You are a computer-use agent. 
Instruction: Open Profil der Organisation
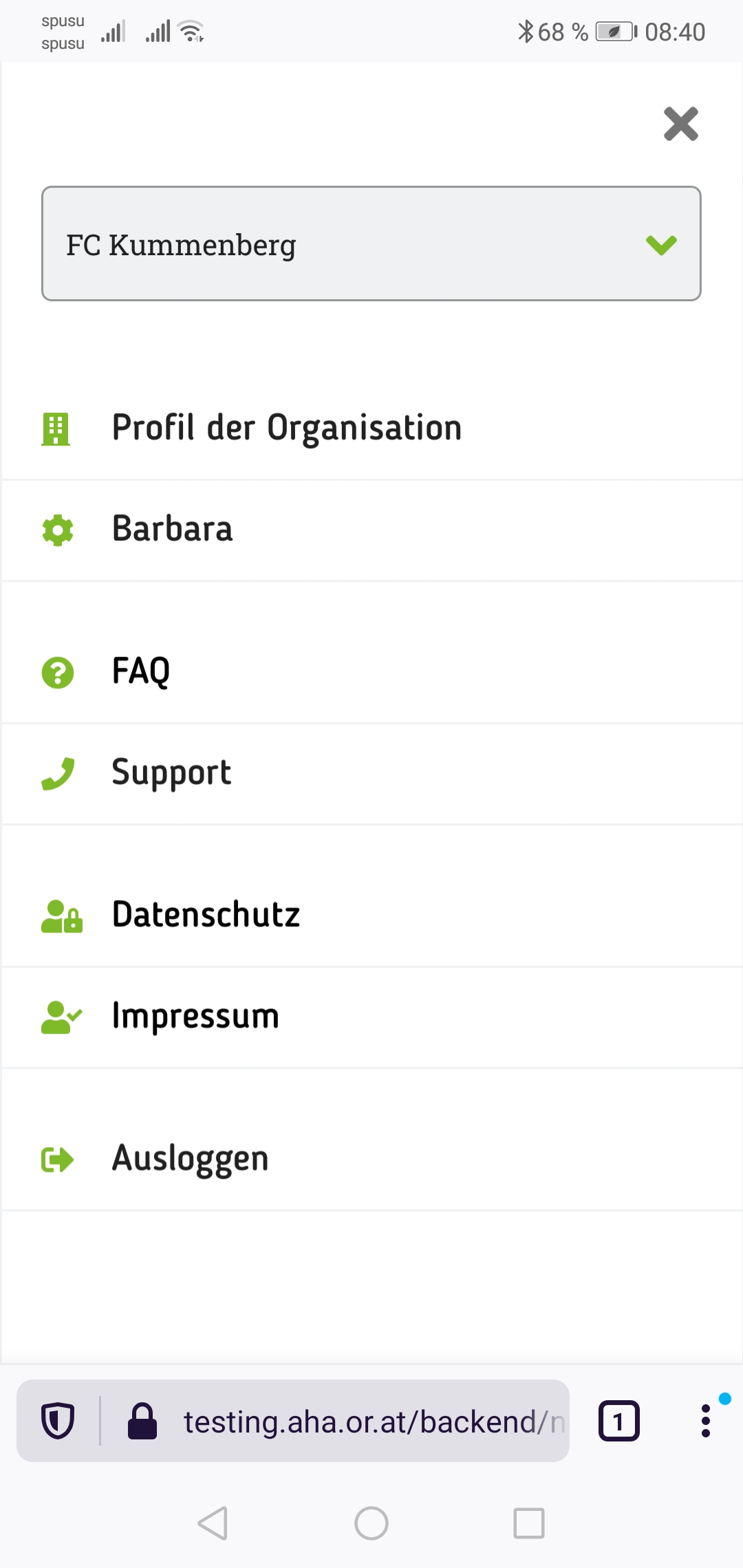(371, 428)
